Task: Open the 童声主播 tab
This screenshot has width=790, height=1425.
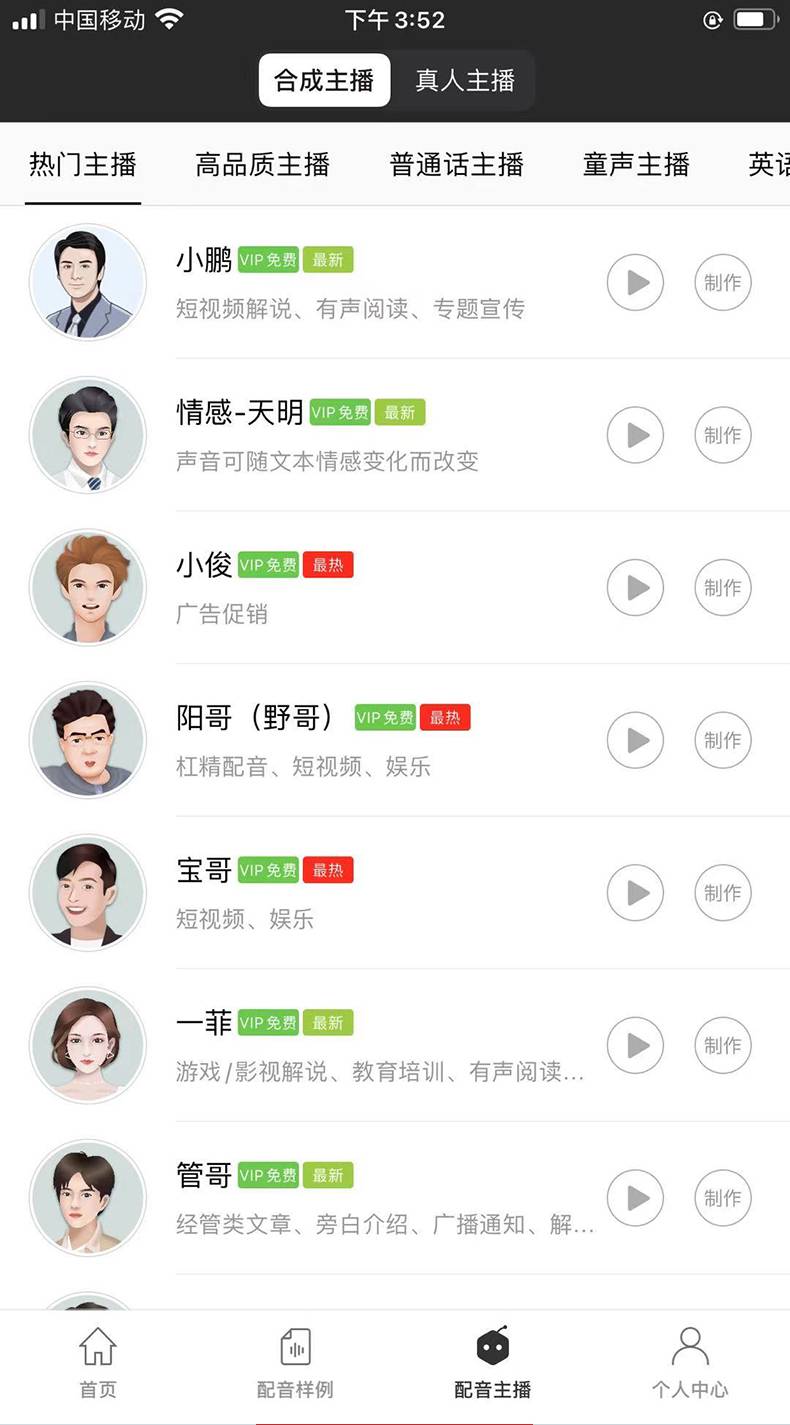Action: click(x=636, y=164)
